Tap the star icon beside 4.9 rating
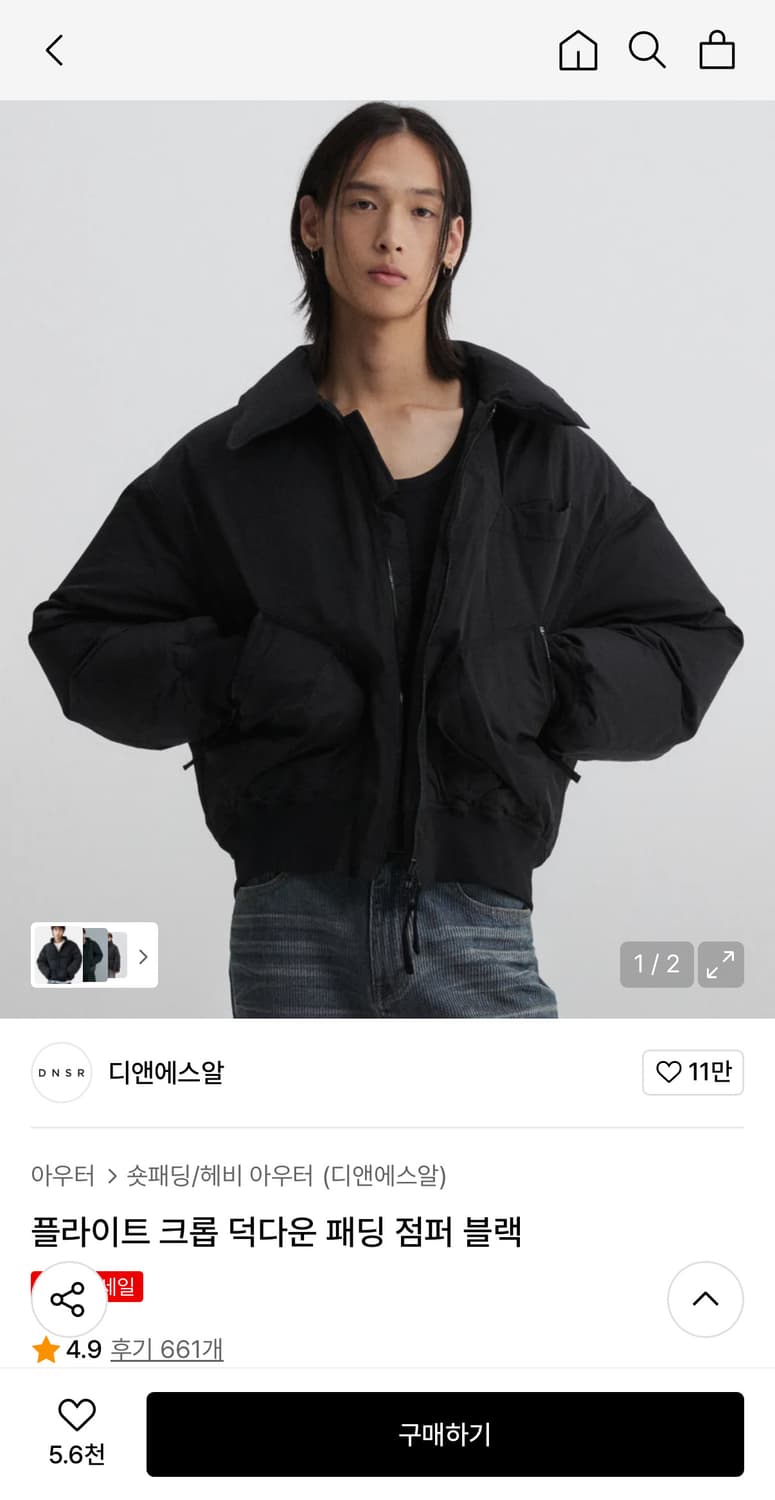 [46, 1349]
